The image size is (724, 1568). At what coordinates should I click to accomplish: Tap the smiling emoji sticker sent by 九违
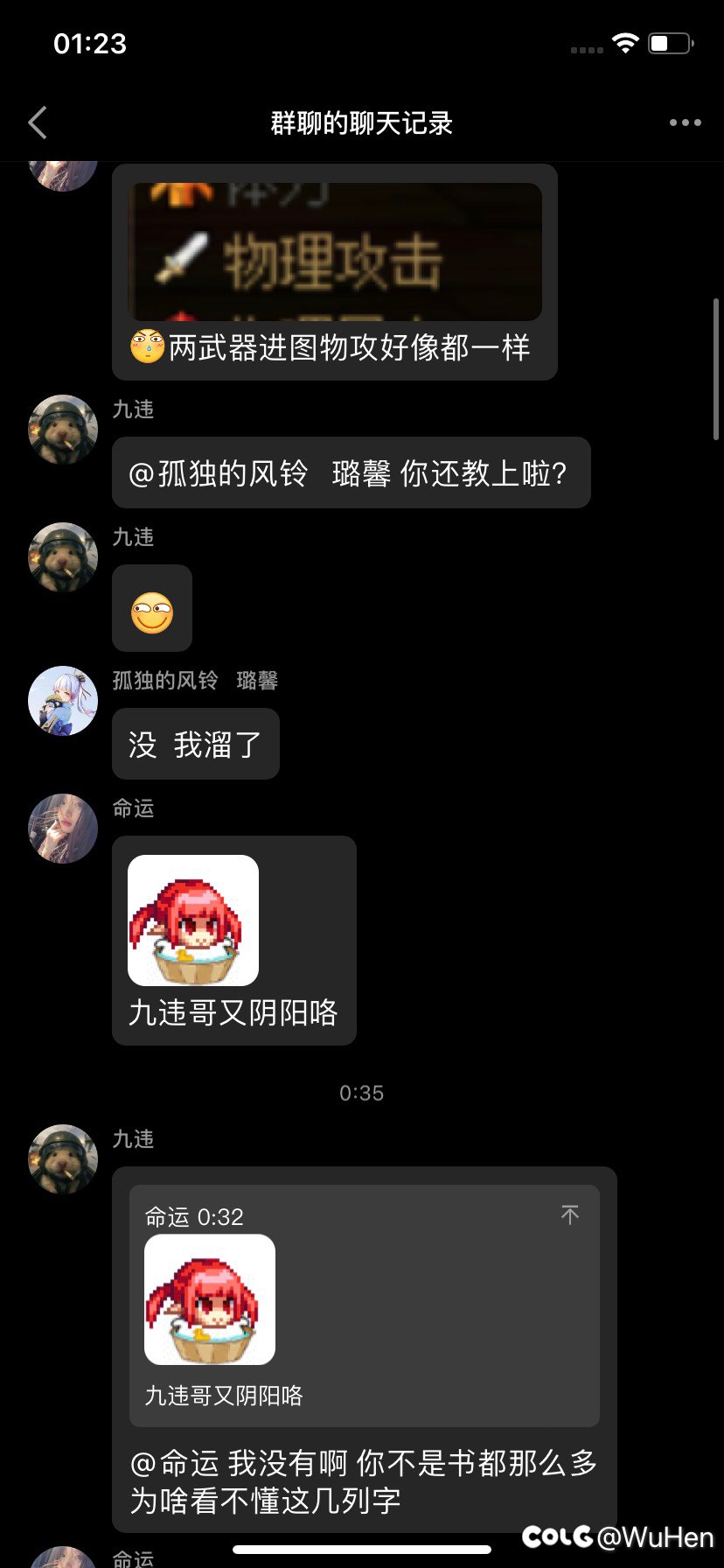(151, 607)
